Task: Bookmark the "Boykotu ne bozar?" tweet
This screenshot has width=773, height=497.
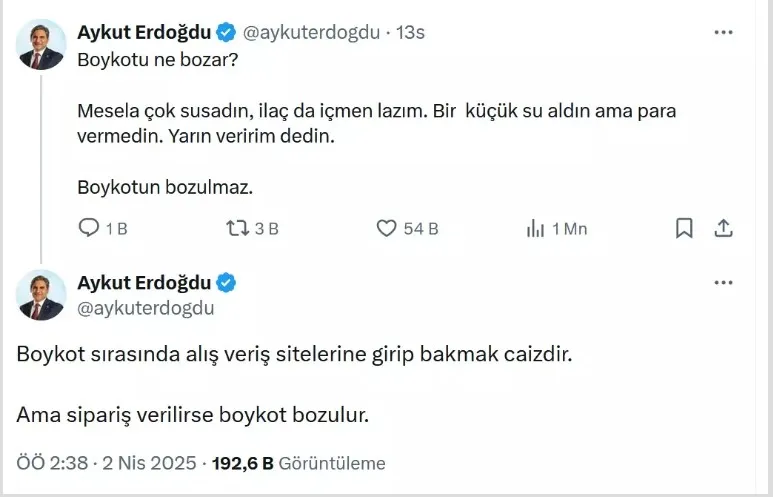Action: pos(684,229)
